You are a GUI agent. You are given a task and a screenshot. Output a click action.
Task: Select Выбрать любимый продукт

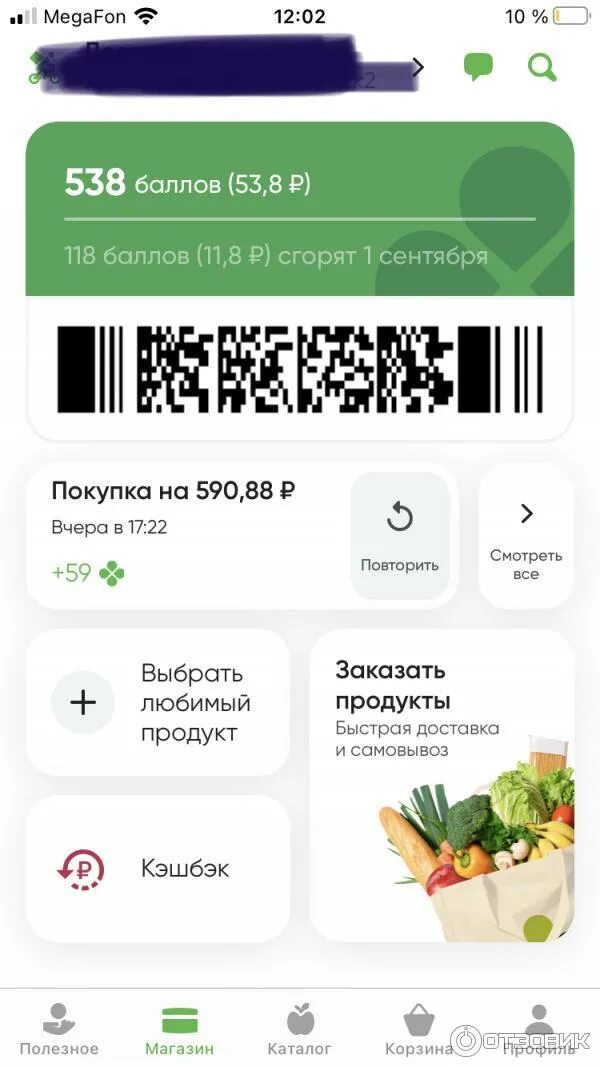click(x=158, y=702)
